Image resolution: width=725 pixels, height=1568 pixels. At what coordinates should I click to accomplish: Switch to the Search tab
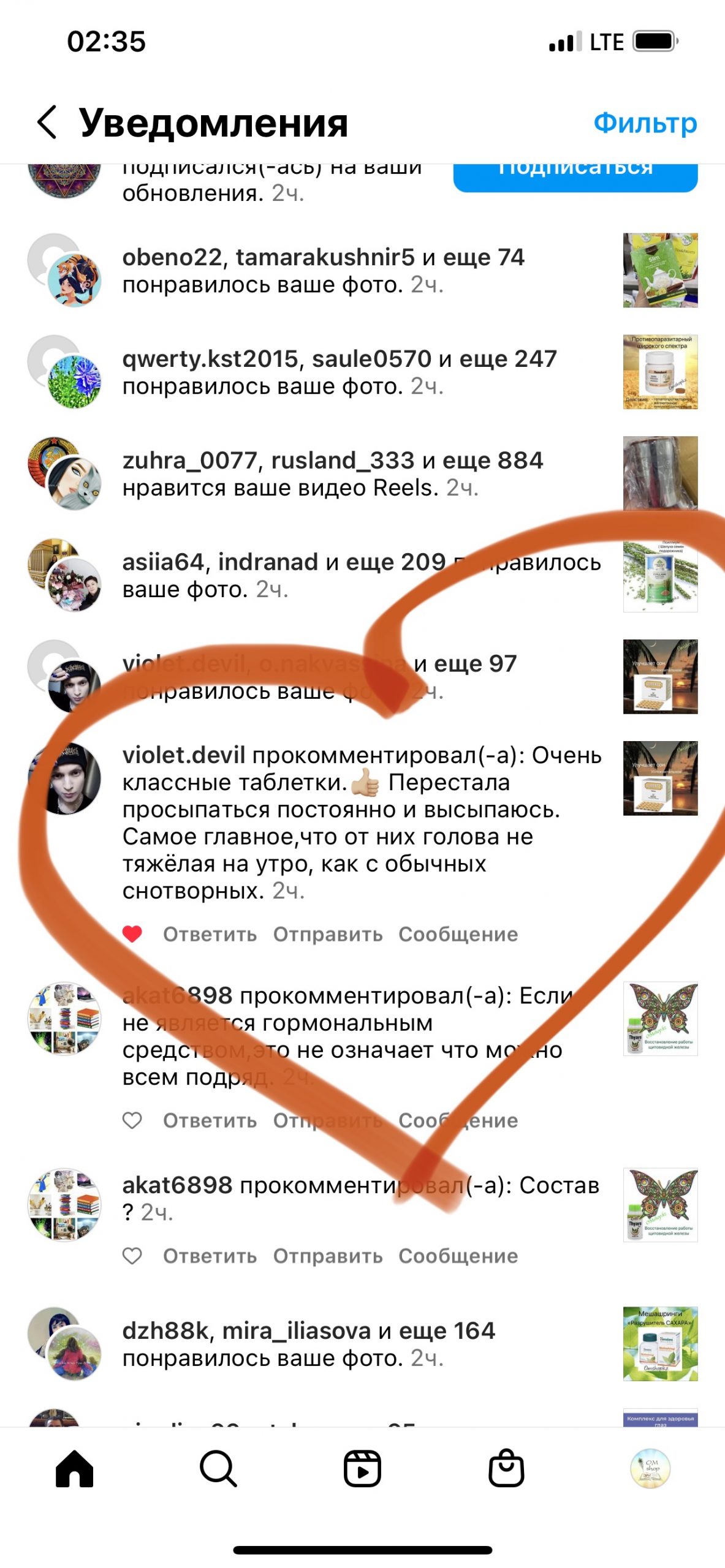(x=218, y=1468)
